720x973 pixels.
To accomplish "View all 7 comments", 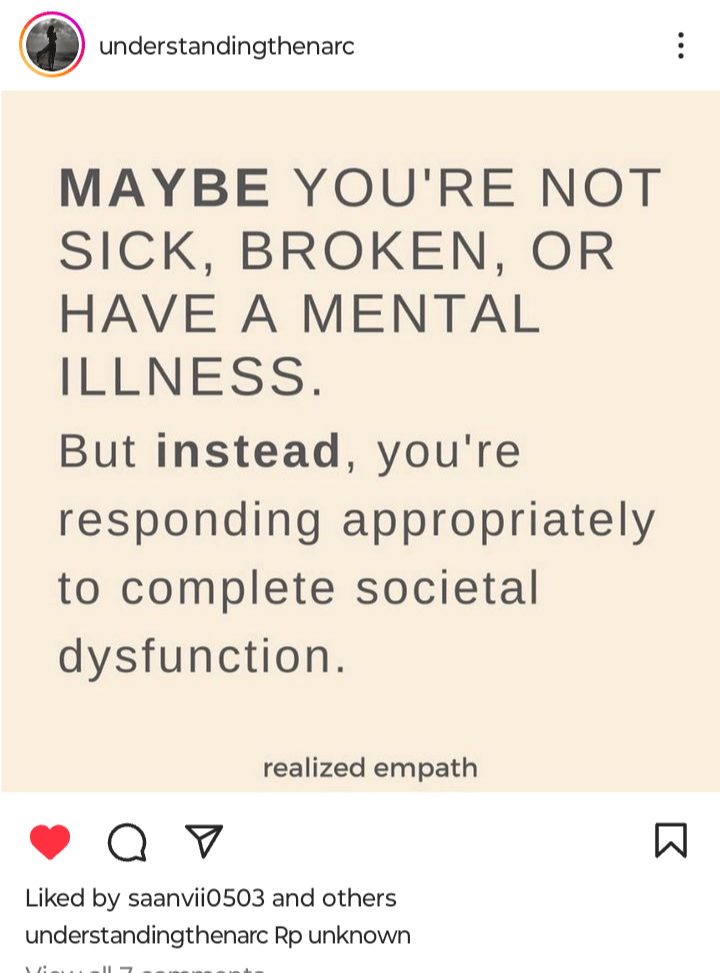I will [x=145, y=967].
